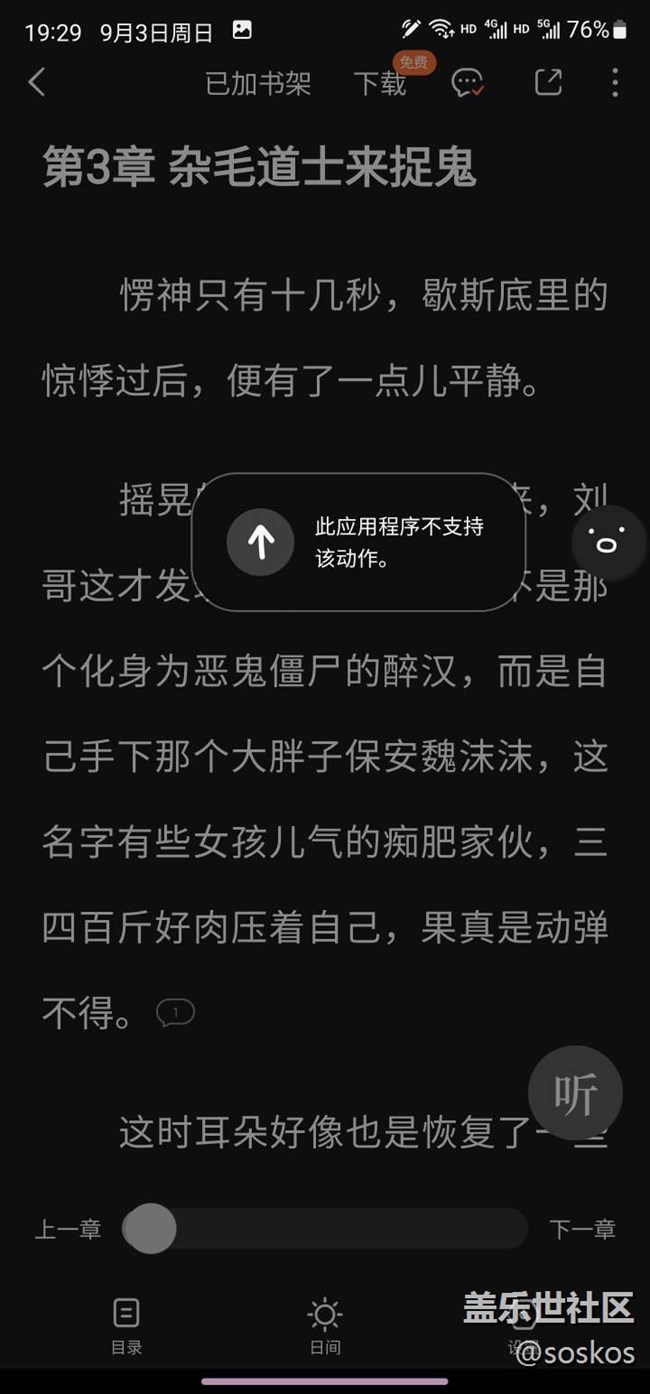The height and width of the screenshot is (1394, 650).
Task: Download the book via 下载
Action: 380,84
